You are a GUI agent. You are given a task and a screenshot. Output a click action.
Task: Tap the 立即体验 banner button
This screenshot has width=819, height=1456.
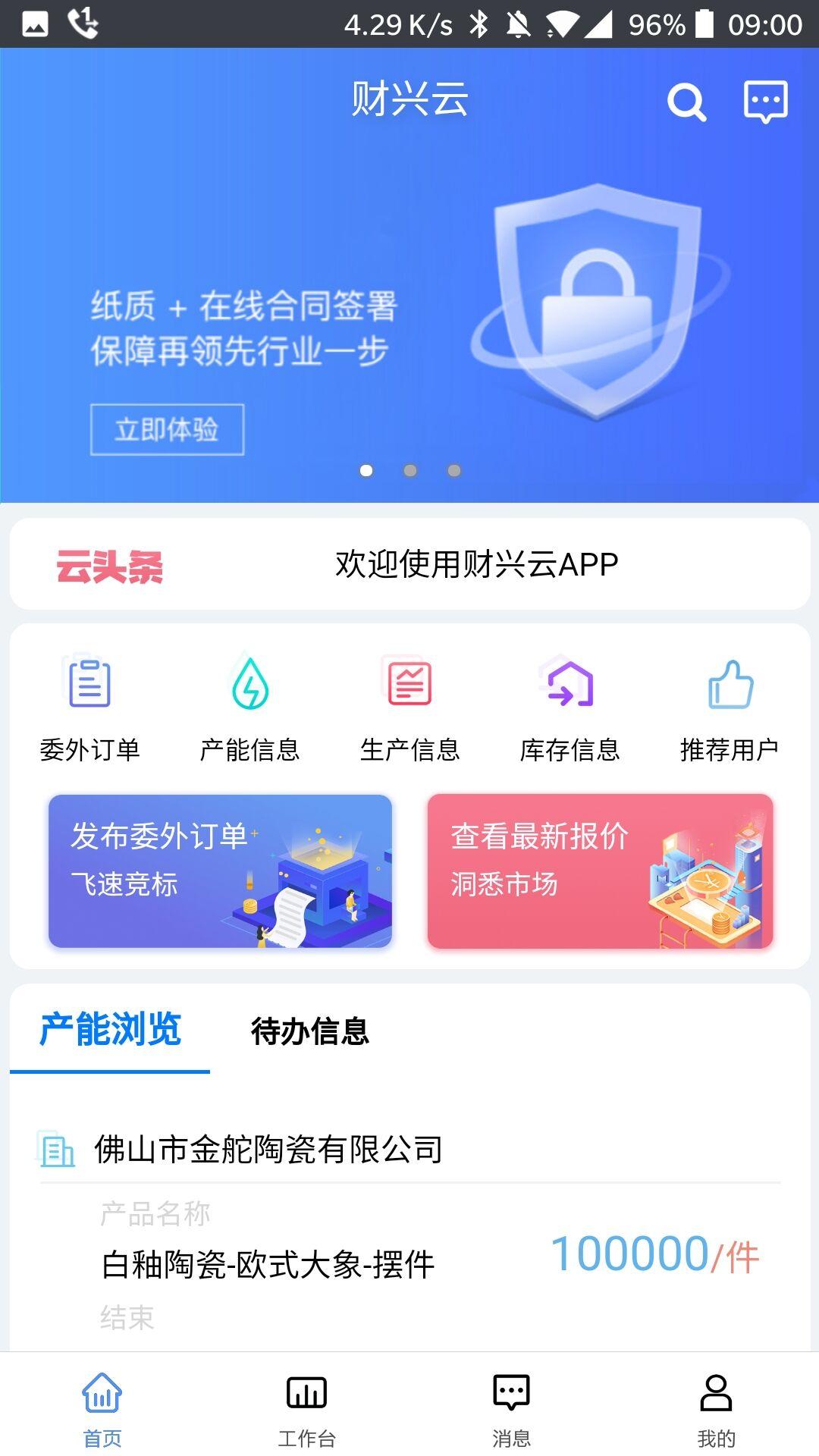[x=167, y=430]
